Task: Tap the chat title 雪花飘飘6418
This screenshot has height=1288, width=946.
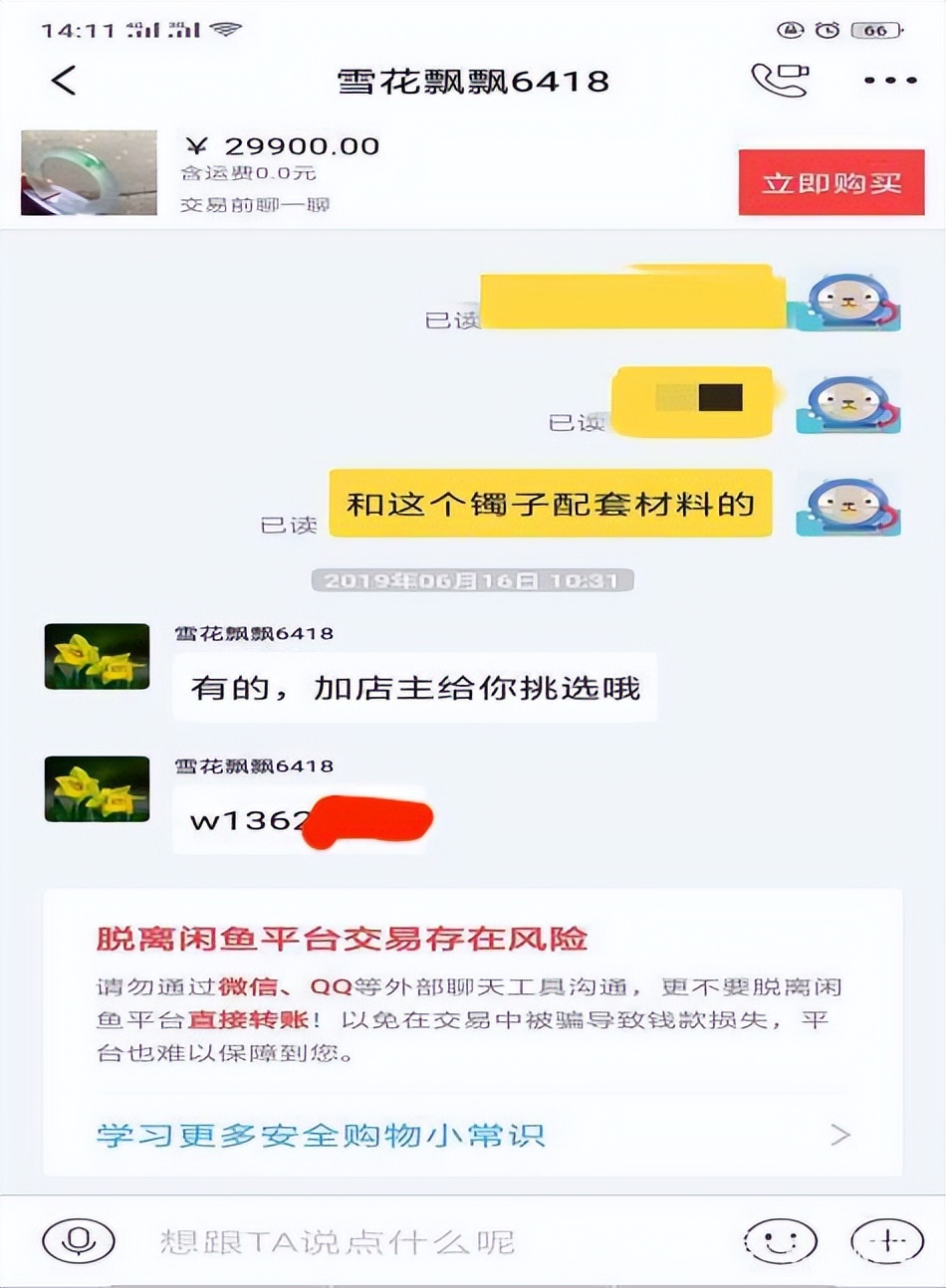Action: (473, 80)
